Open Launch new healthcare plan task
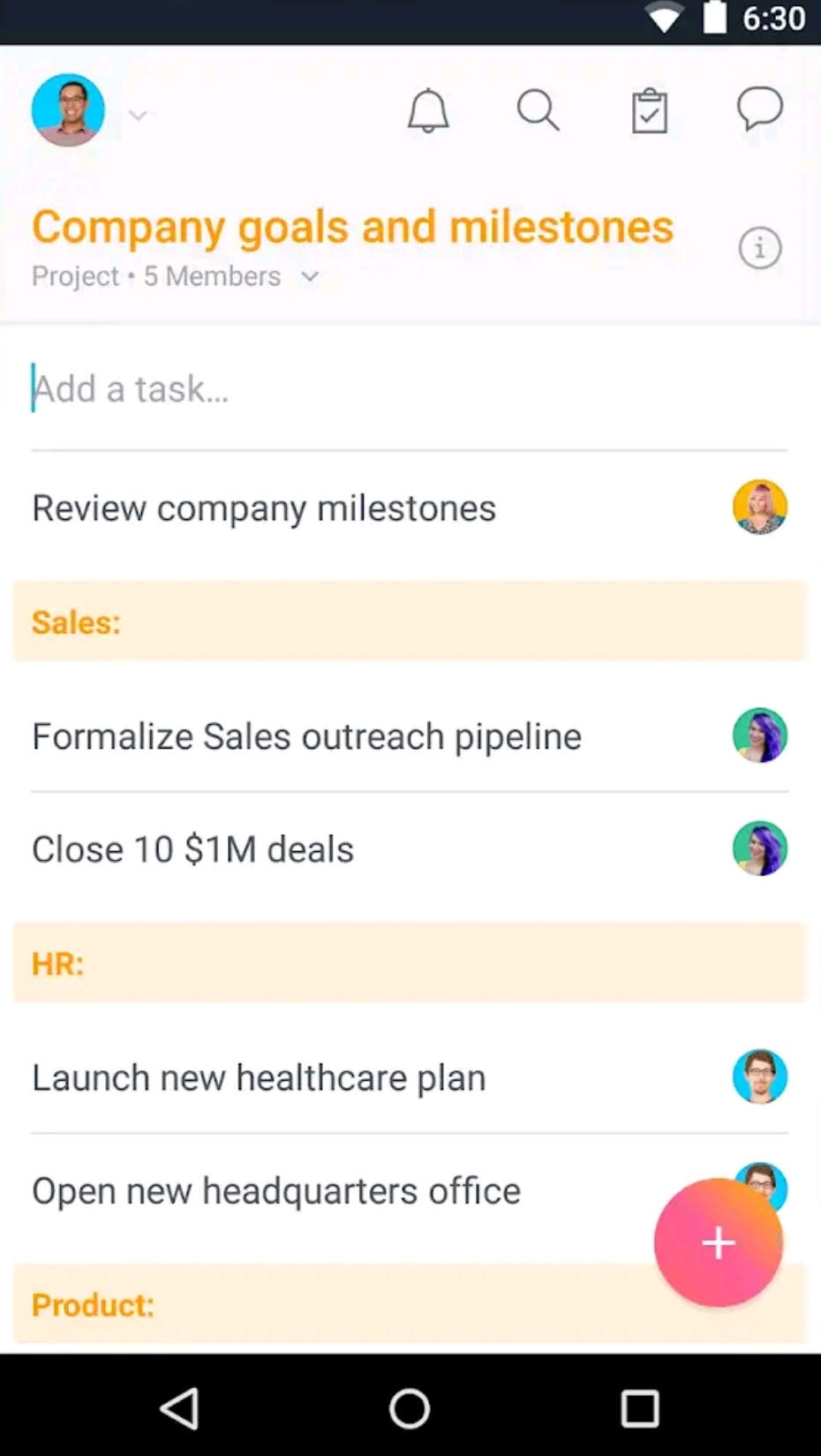This screenshot has height=1456, width=821. tap(410, 1077)
